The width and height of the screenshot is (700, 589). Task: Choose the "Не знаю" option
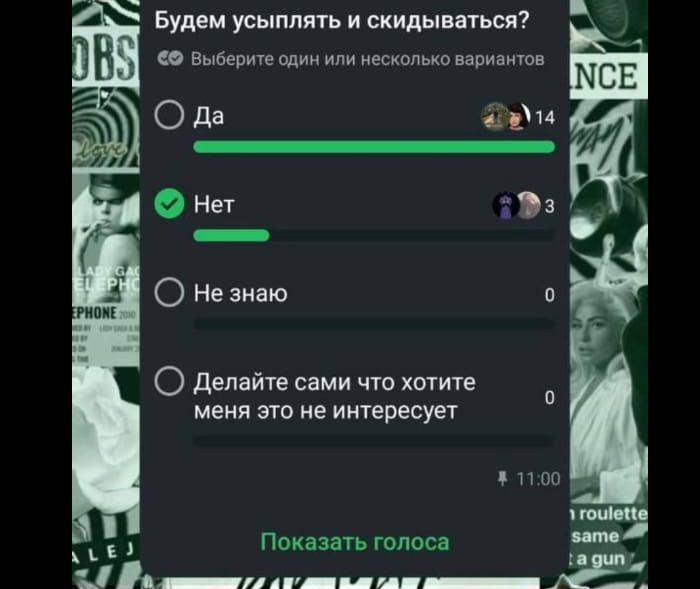coord(168,294)
